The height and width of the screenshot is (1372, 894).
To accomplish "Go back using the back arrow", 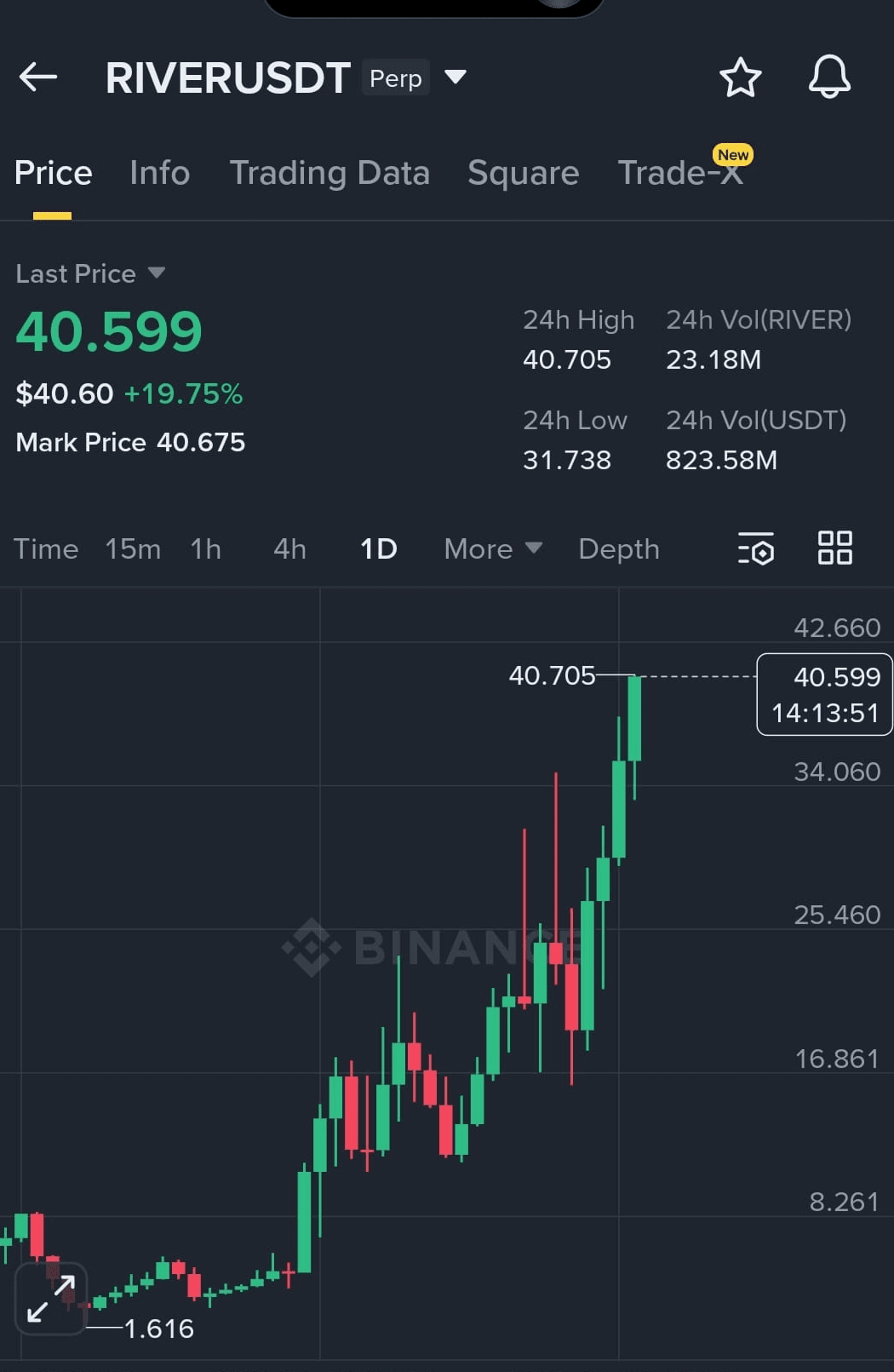I will (36, 77).
